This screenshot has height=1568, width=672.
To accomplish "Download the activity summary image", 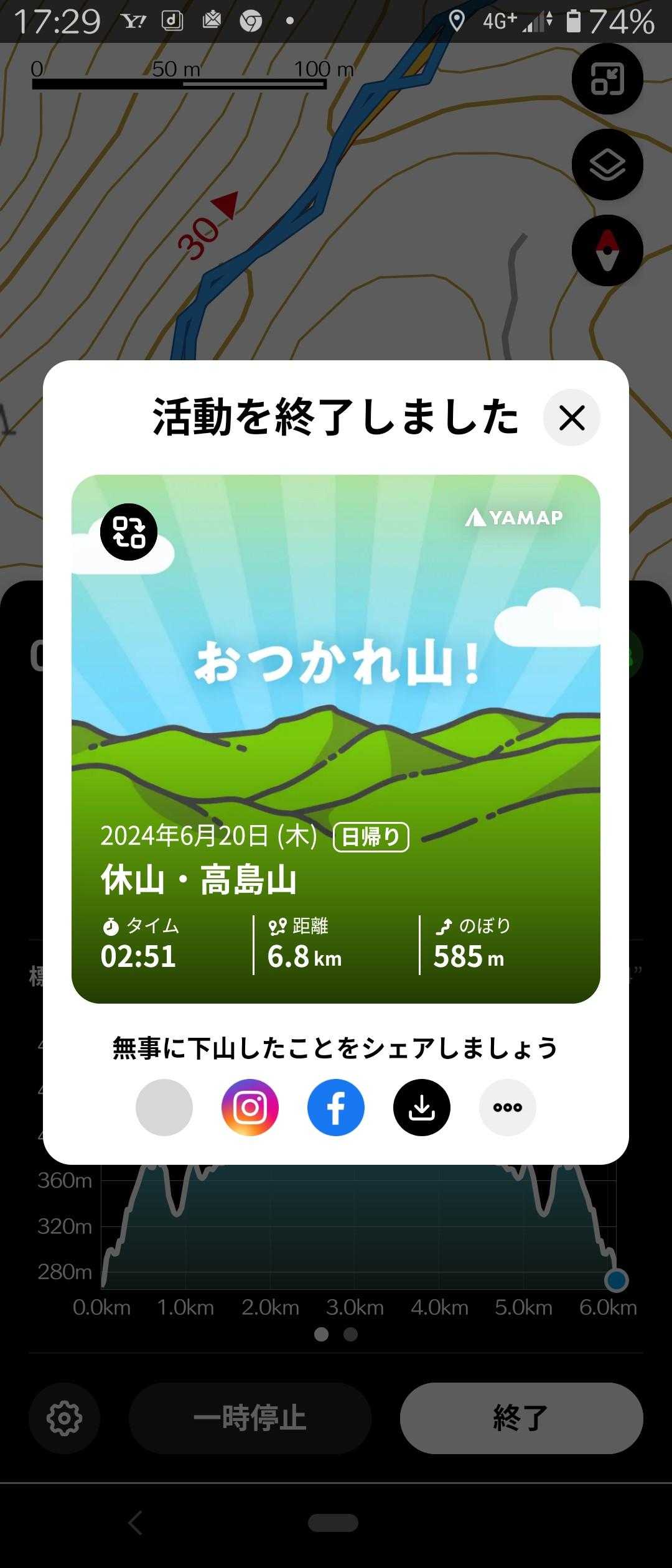I will (422, 1107).
